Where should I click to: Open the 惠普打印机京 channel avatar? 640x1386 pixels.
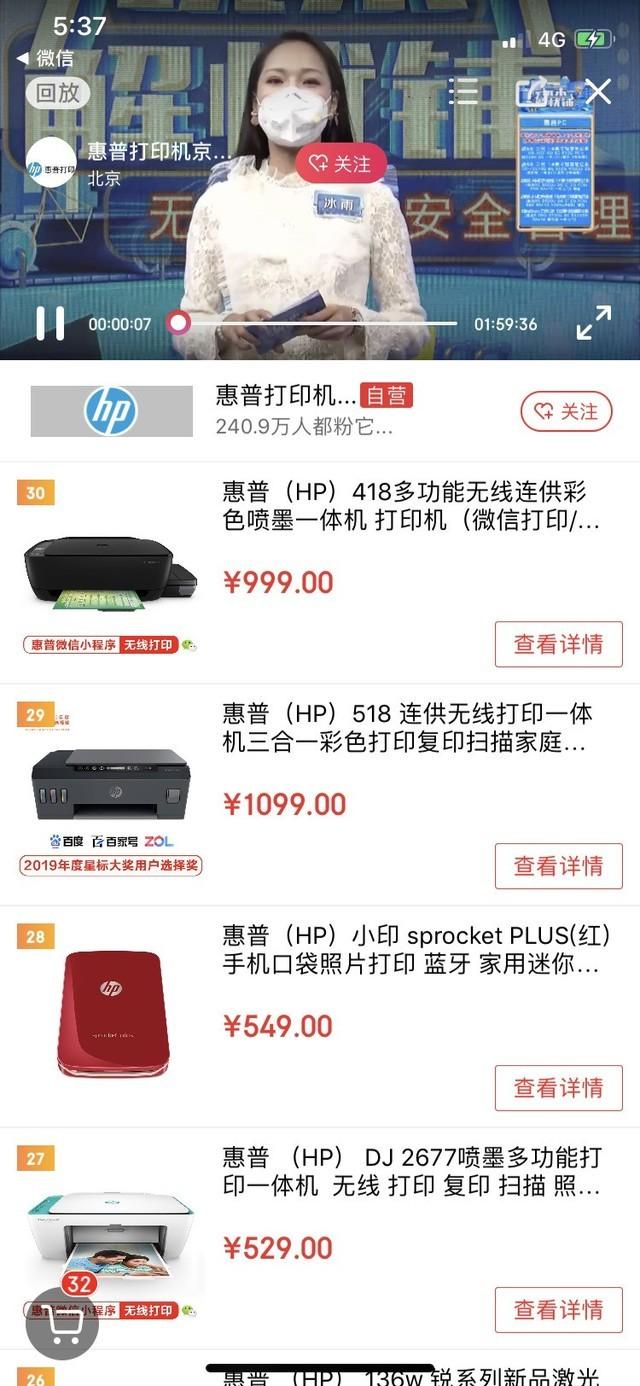[x=50, y=163]
